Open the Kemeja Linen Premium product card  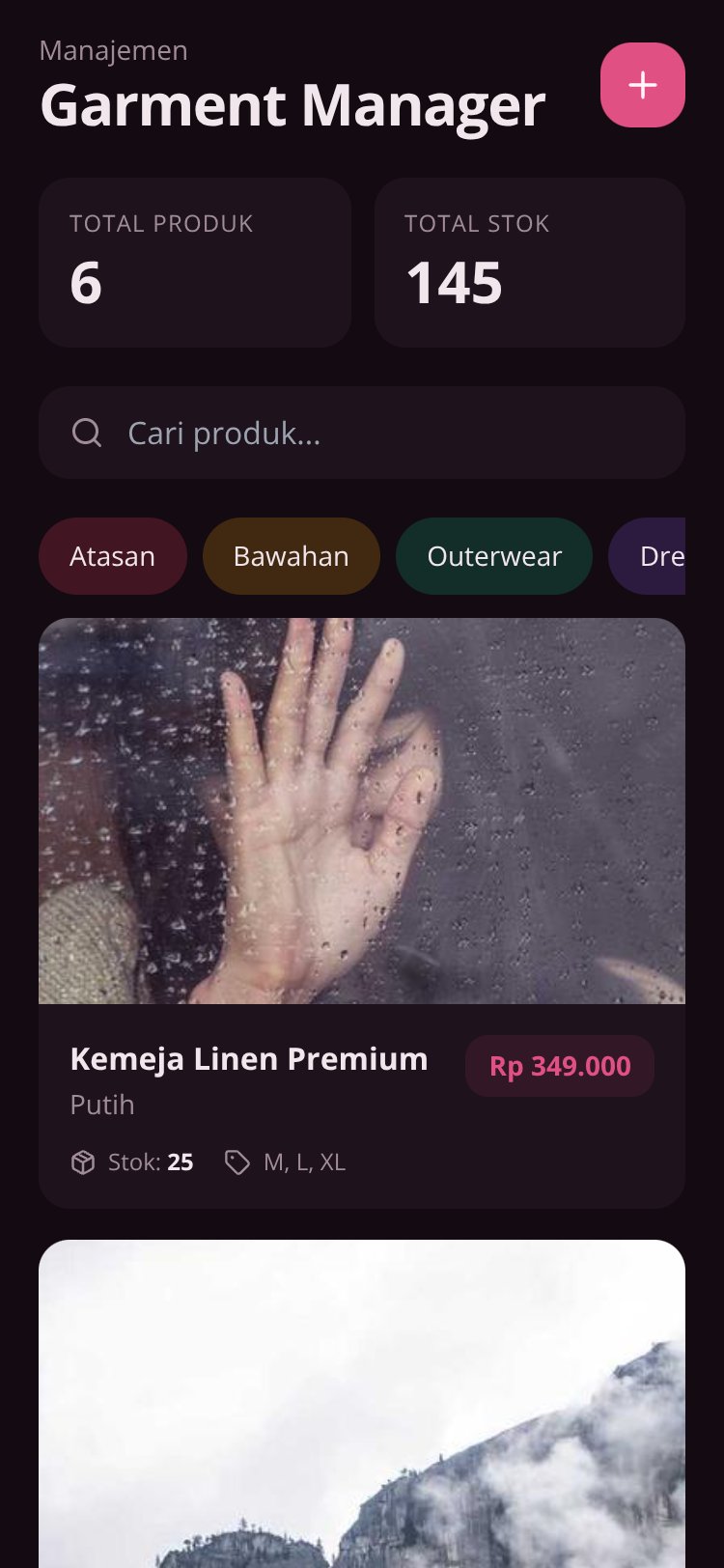[x=362, y=913]
